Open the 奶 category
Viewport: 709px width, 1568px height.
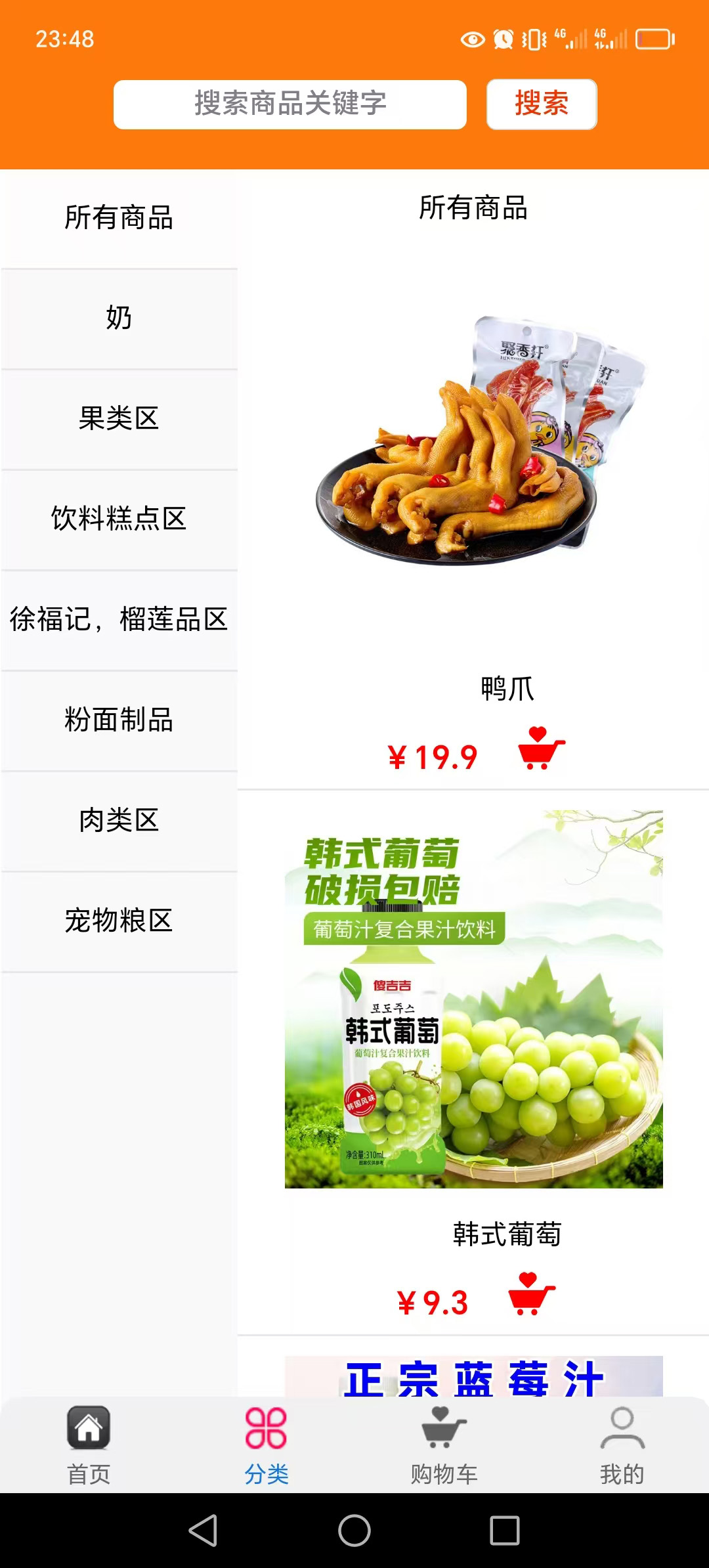point(119,318)
